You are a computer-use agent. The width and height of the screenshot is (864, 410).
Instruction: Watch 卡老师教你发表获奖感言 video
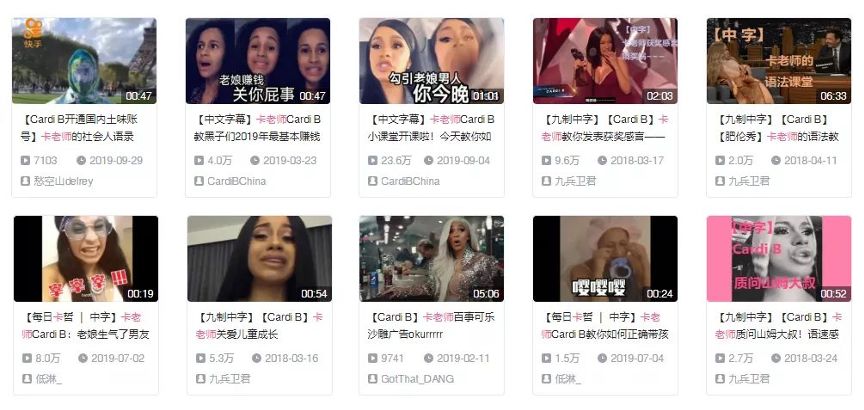[x=604, y=61]
